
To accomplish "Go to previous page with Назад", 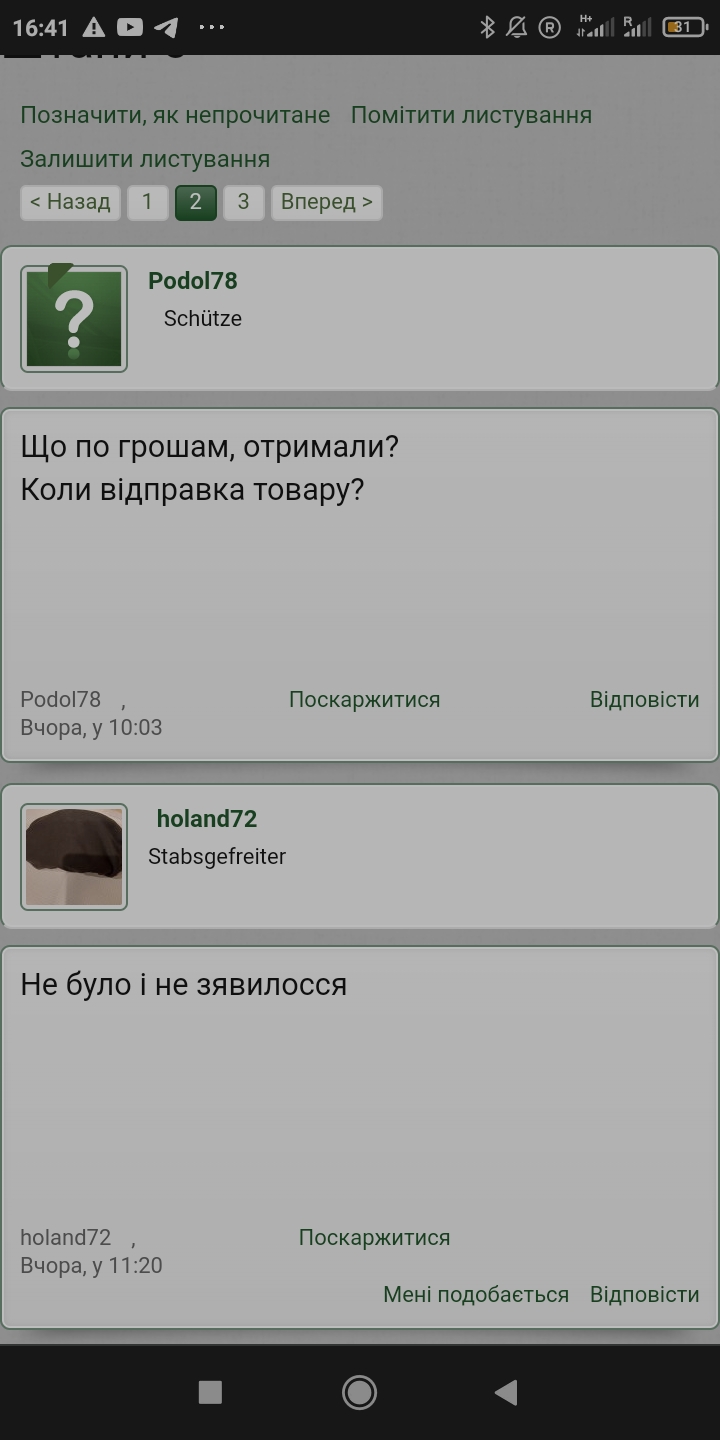I will click(x=70, y=202).
